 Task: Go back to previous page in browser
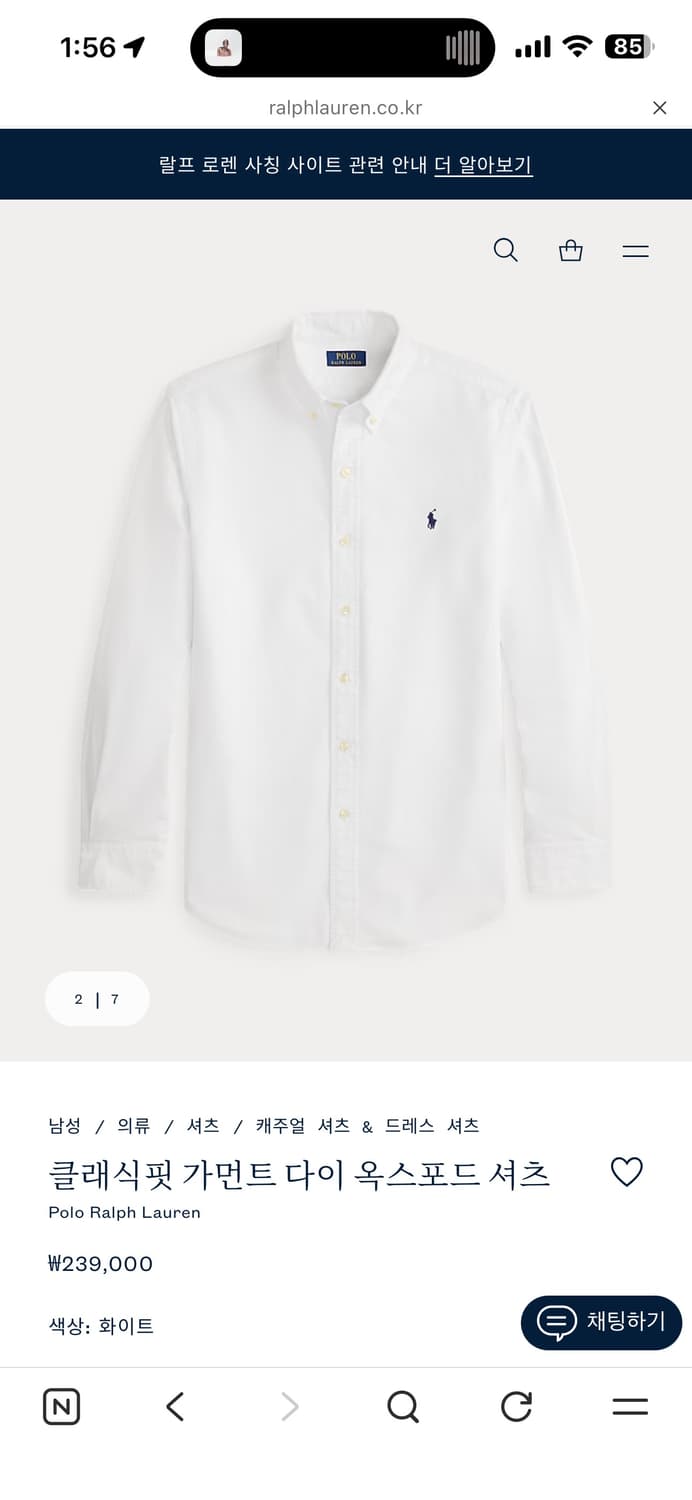pos(175,1407)
